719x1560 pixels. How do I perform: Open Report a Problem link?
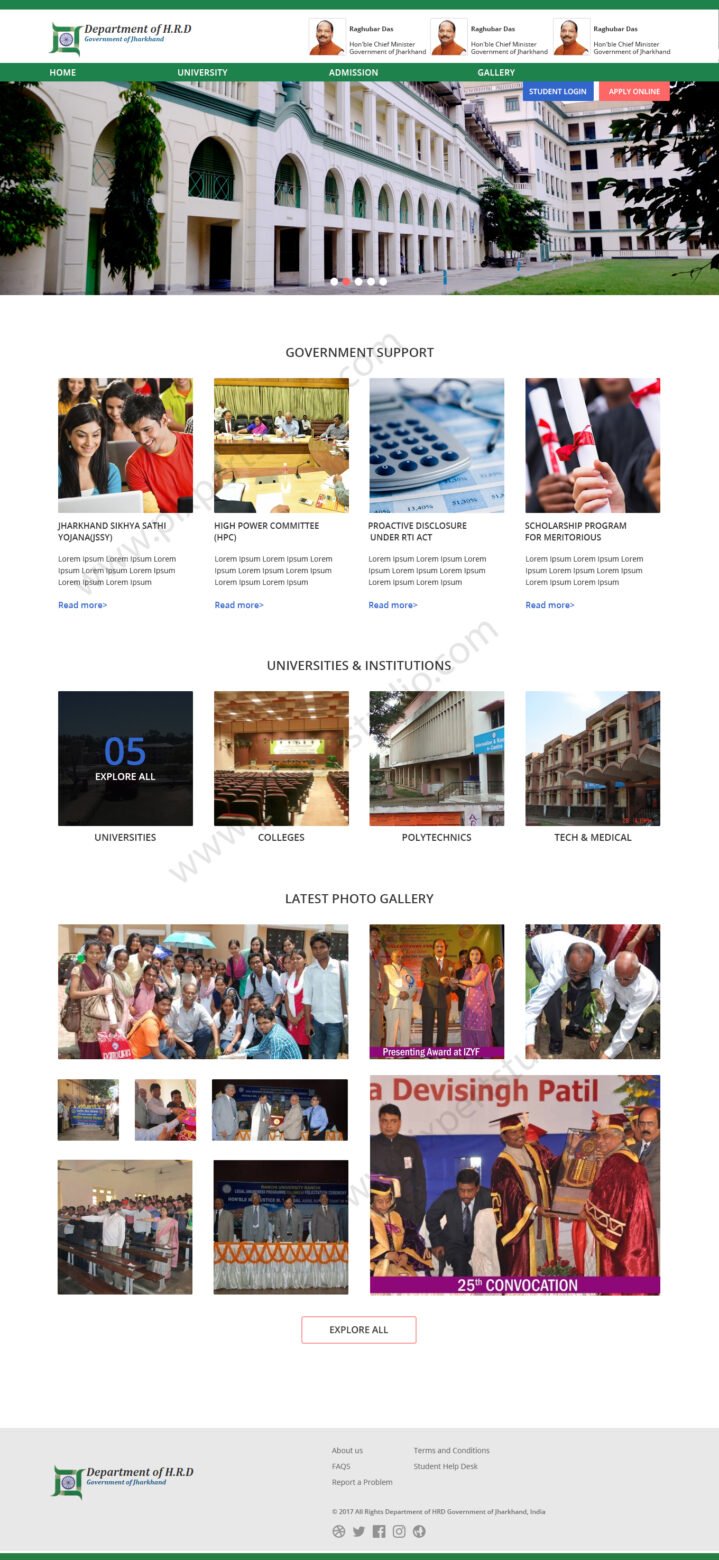pos(362,1482)
